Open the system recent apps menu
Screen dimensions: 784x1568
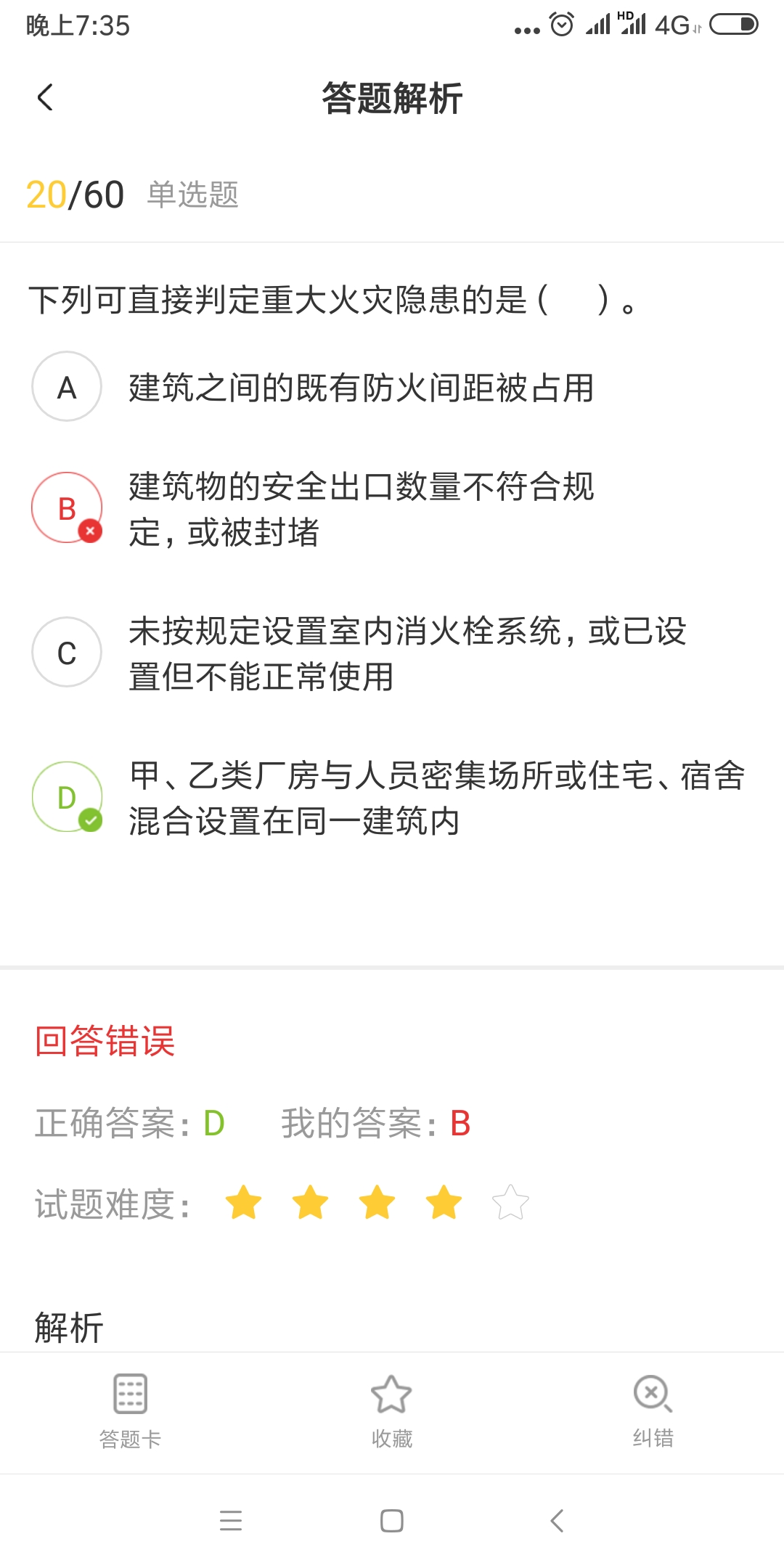pos(231,1520)
